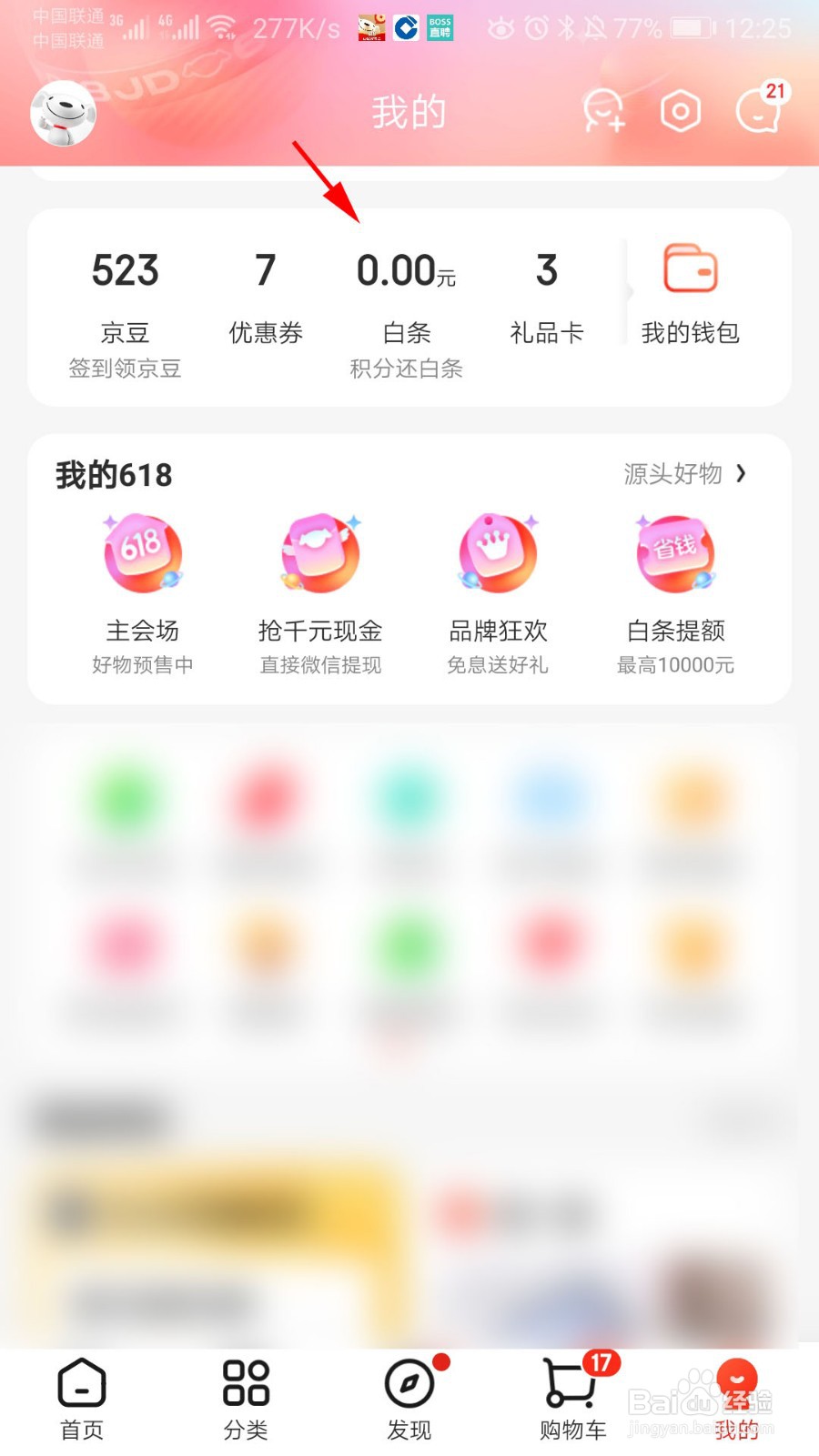Check messages with 21 unread badge
The width and height of the screenshot is (819, 1456).
point(758,109)
